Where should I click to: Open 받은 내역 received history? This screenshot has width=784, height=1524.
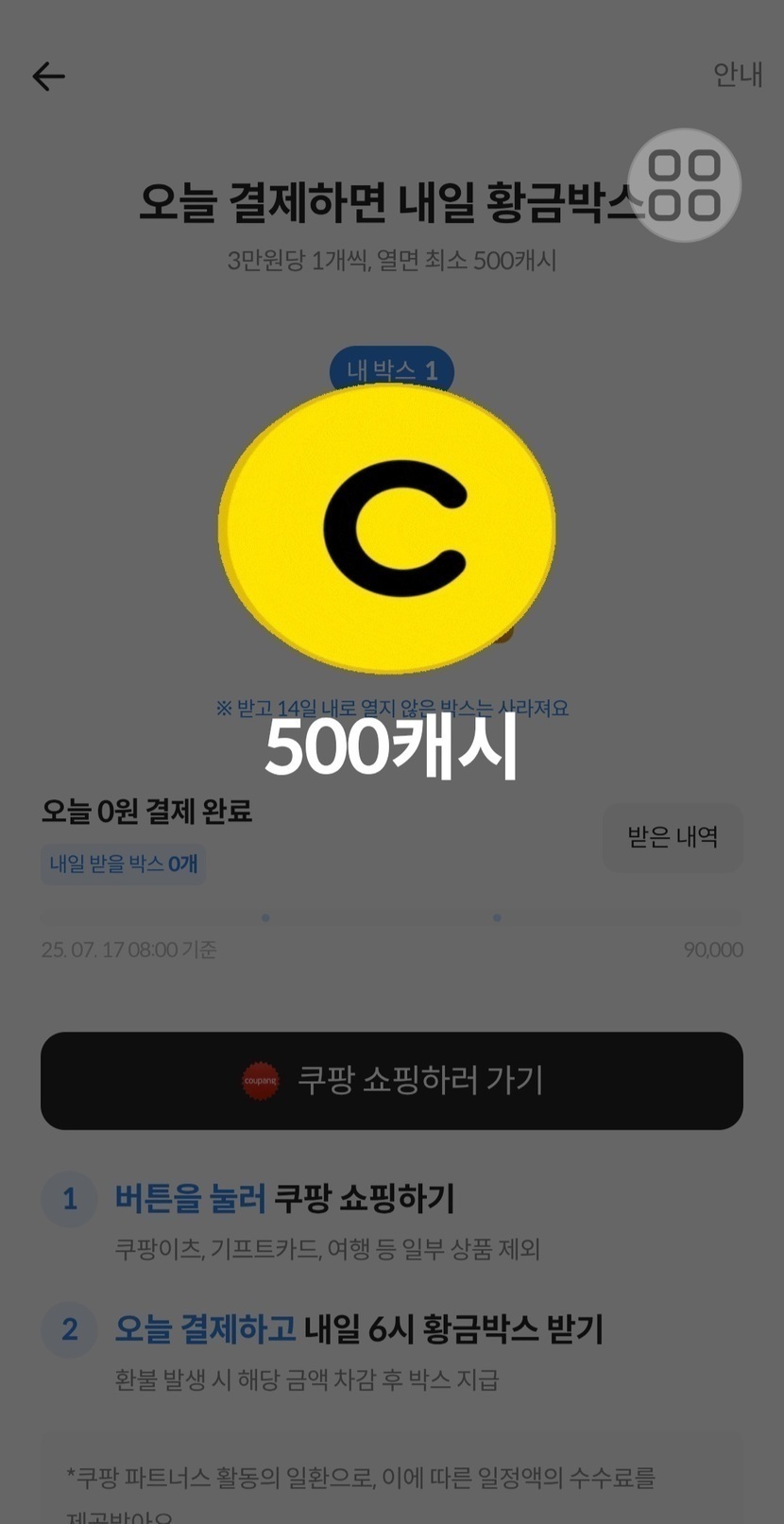[673, 837]
